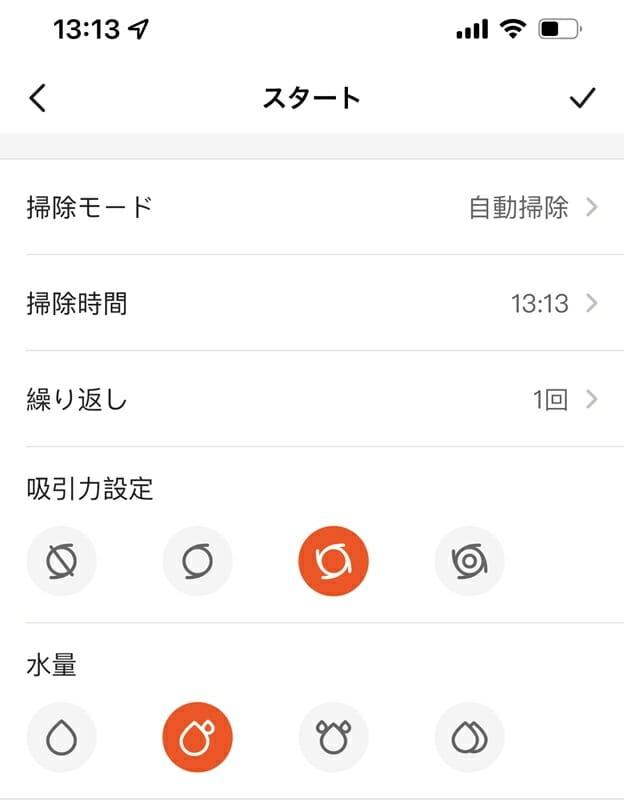Confirm settings with the checkmark
The width and height of the screenshot is (624, 800).
coord(582,97)
